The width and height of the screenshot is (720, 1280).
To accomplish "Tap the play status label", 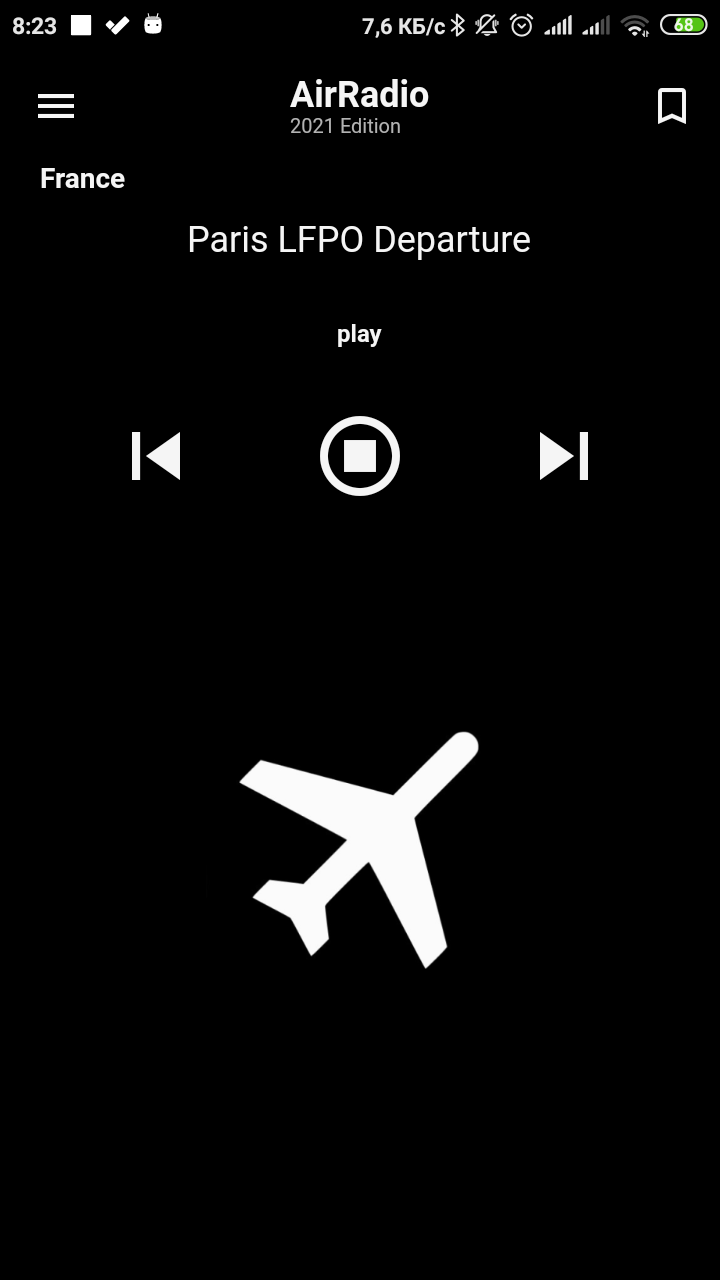I will (x=359, y=333).
